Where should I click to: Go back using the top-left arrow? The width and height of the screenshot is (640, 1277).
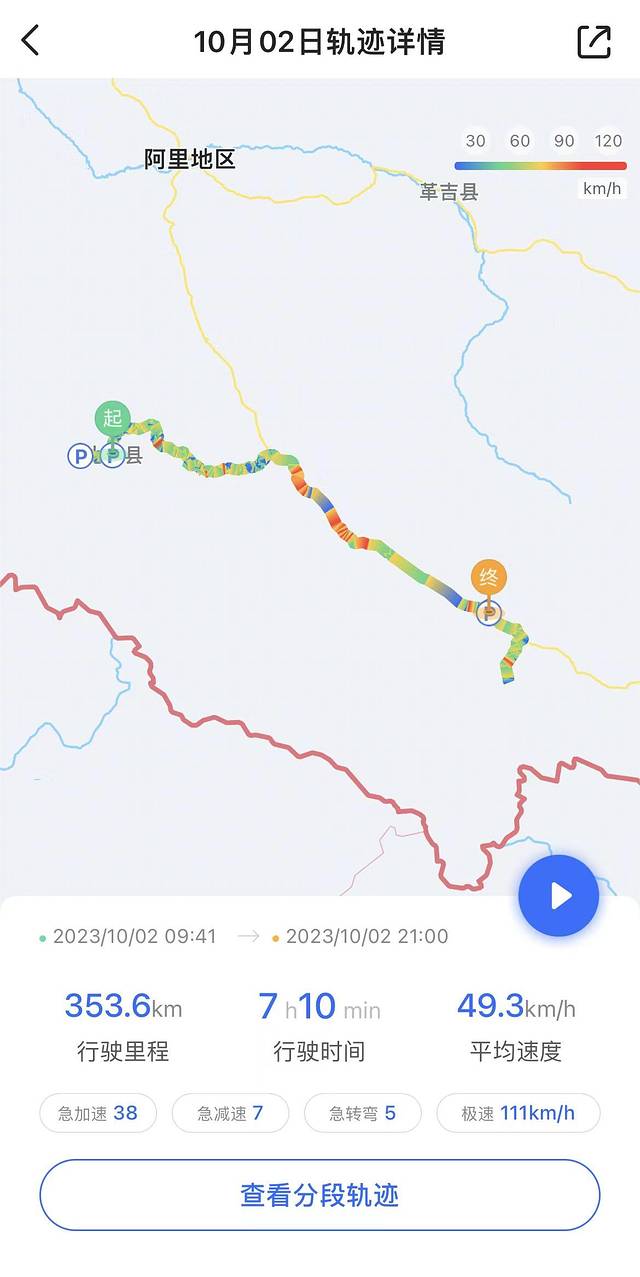tap(31, 41)
